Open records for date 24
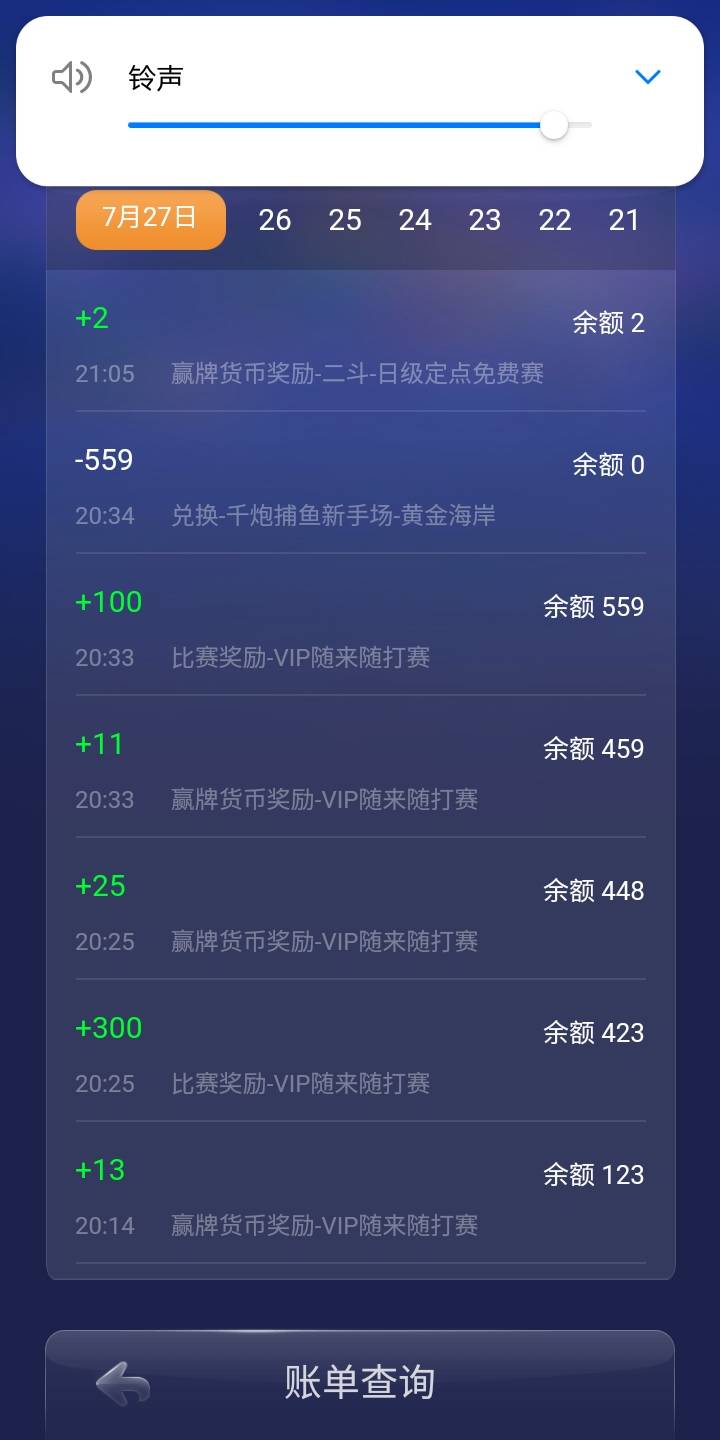The image size is (720, 1440). click(415, 220)
